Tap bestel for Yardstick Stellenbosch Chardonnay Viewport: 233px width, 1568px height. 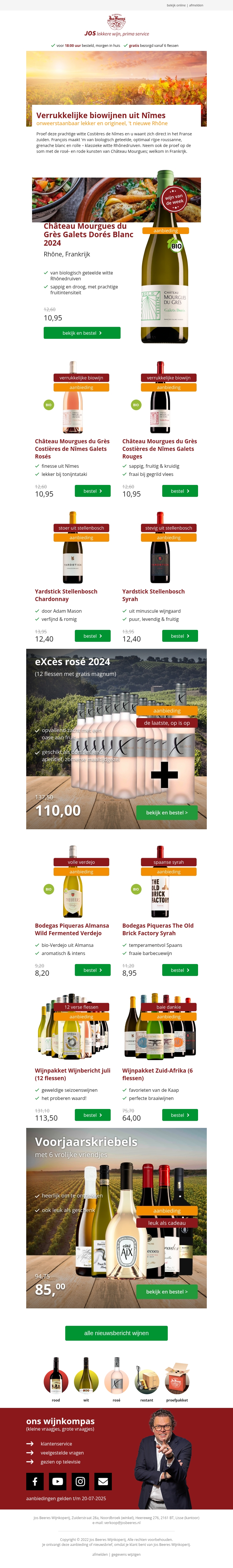92,635
